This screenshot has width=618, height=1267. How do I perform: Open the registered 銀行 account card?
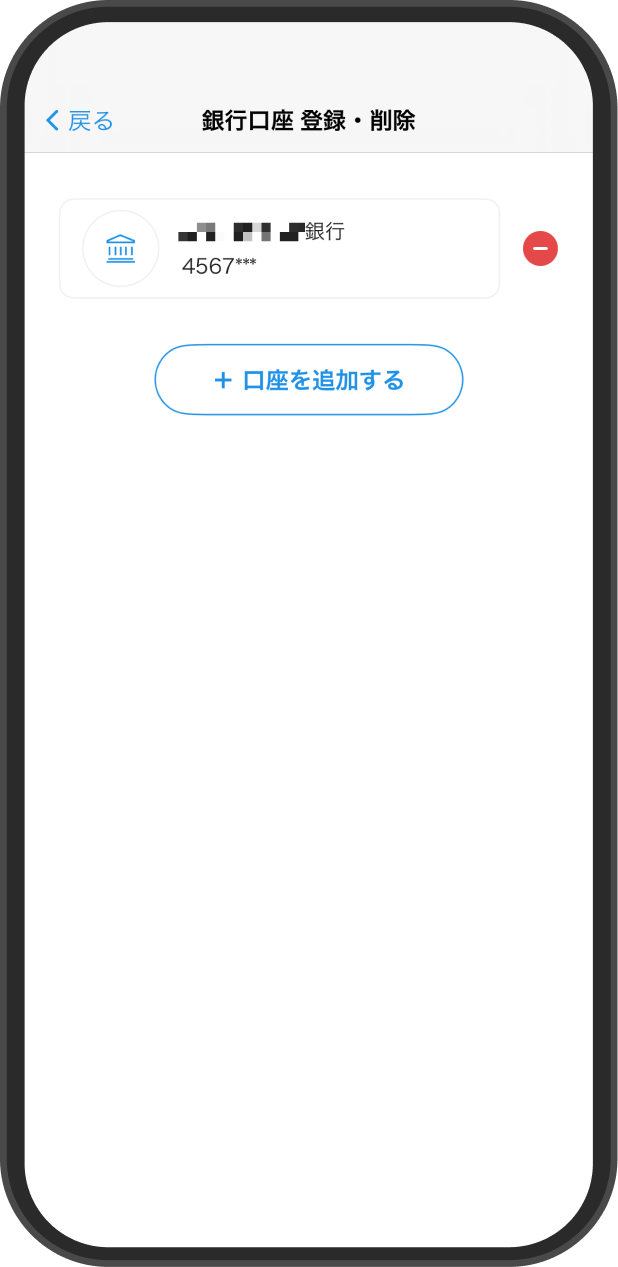[279, 248]
